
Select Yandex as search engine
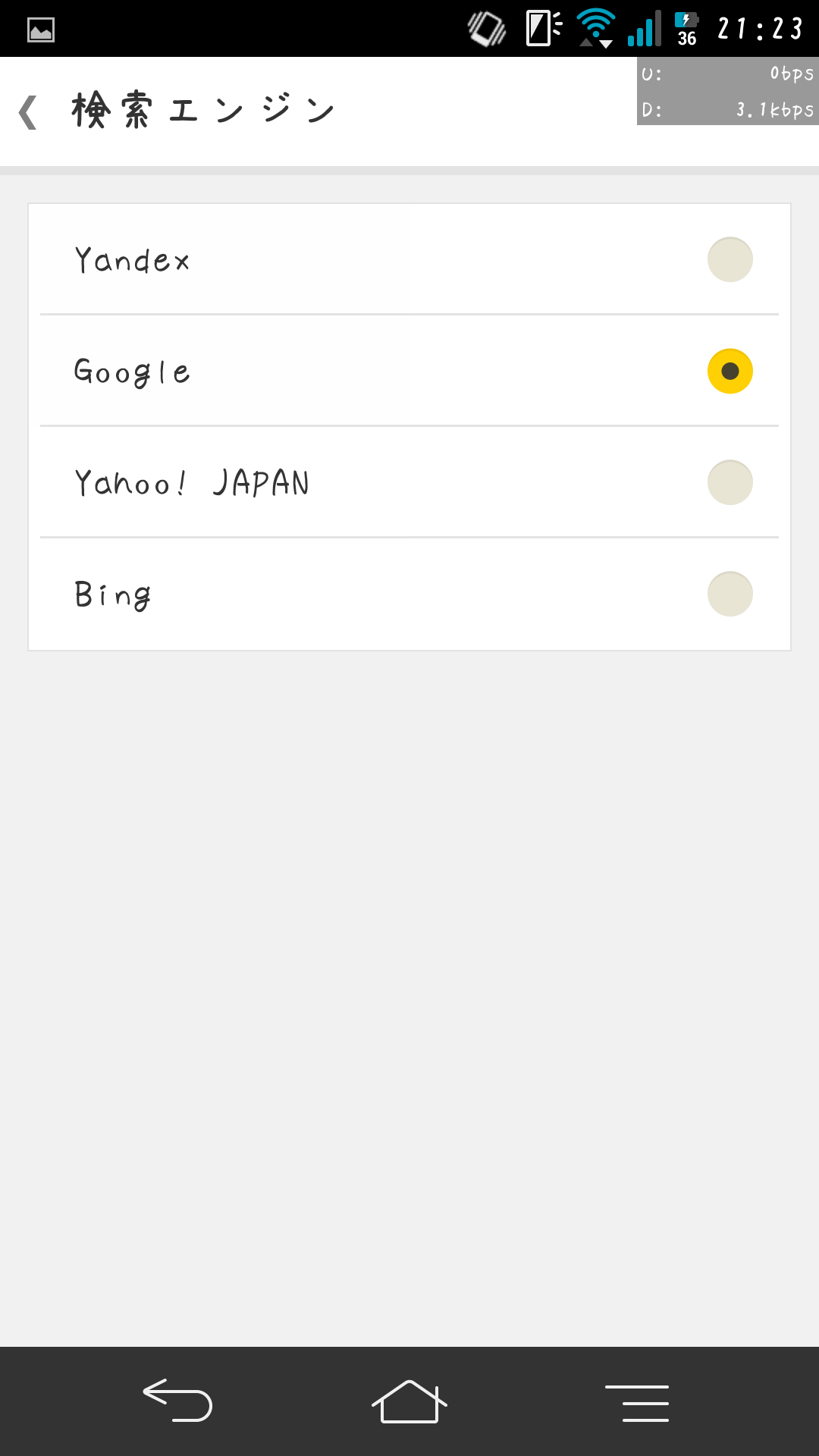pos(409,259)
